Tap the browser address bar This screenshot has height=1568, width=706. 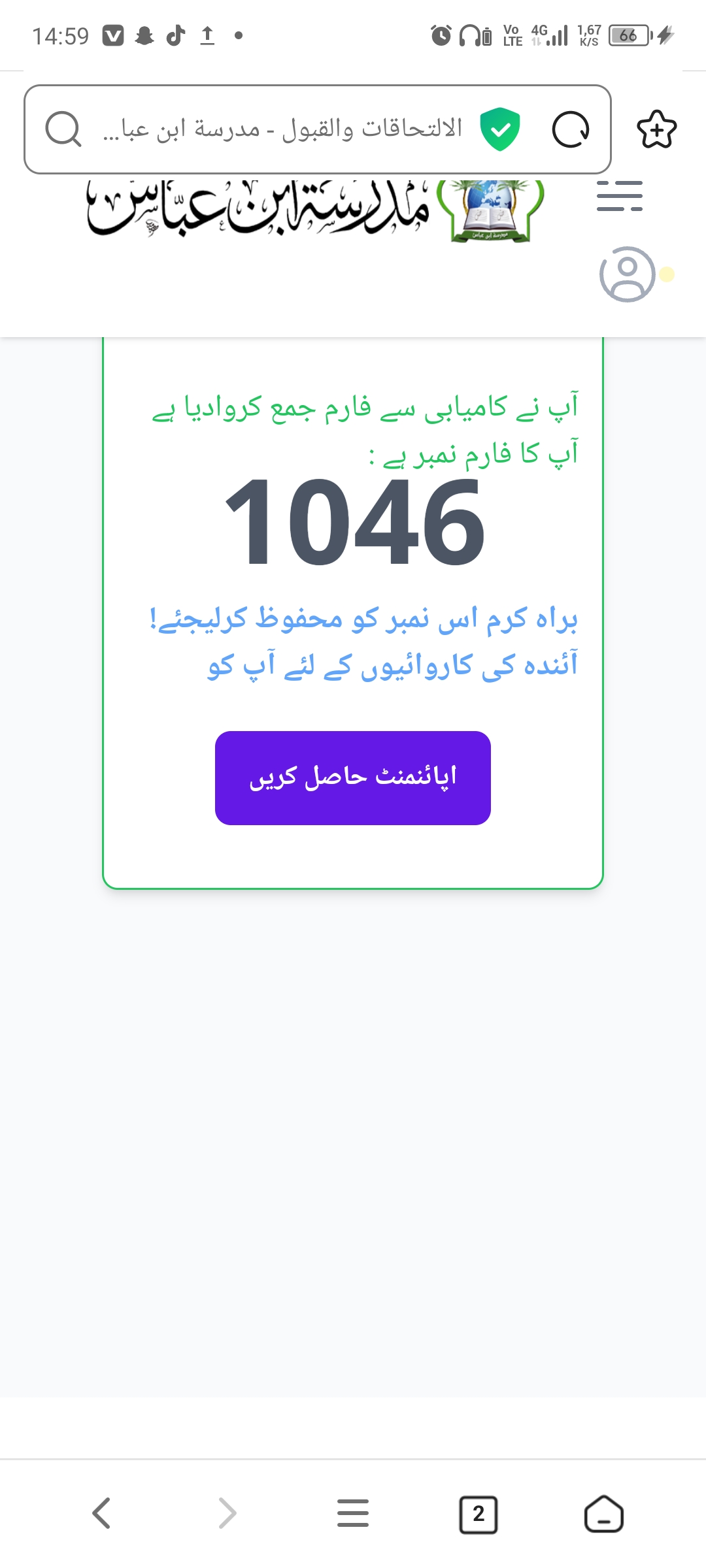pyautogui.click(x=282, y=129)
